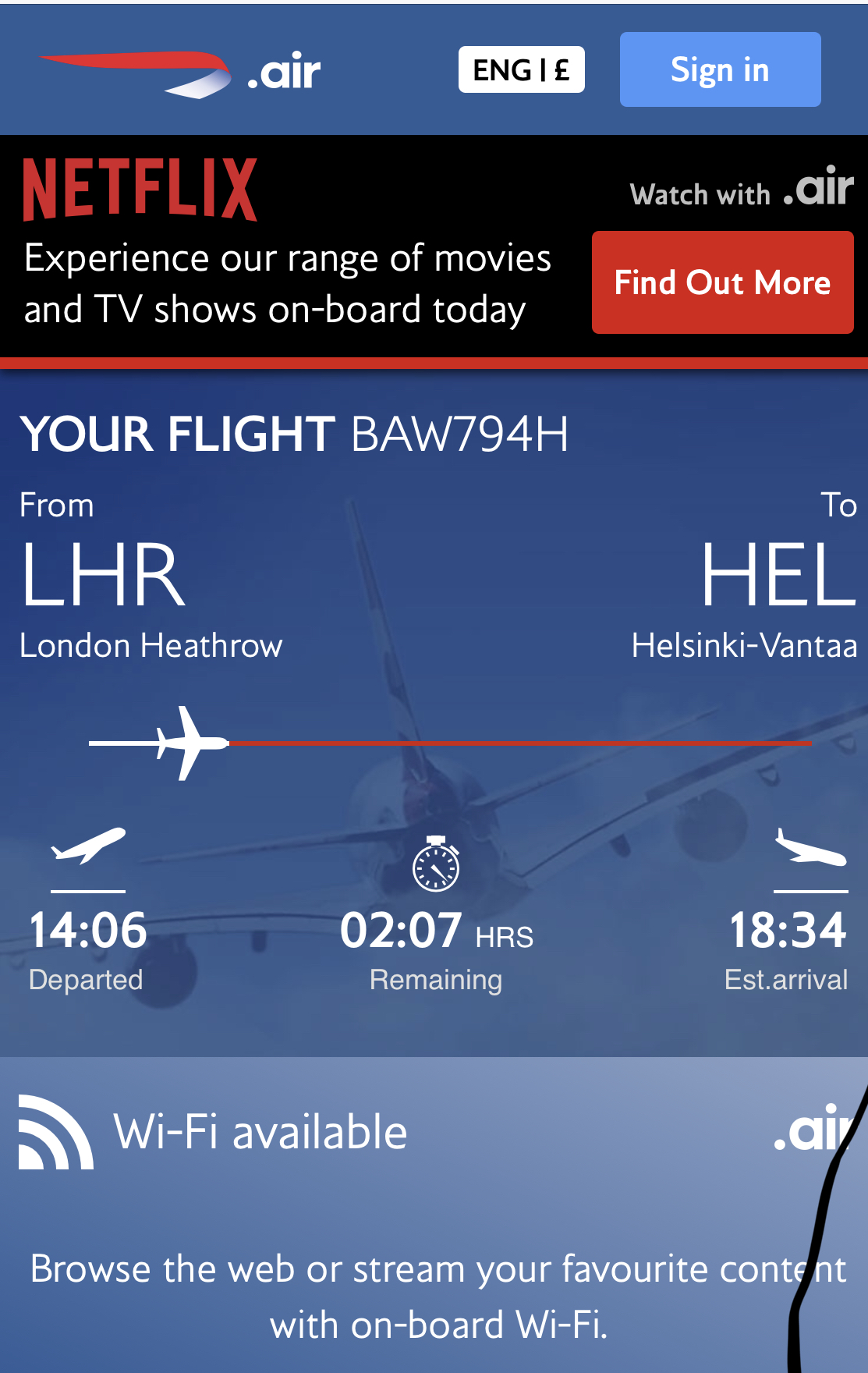Open the .air logo home link
868x1373 pixels.
point(179,73)
